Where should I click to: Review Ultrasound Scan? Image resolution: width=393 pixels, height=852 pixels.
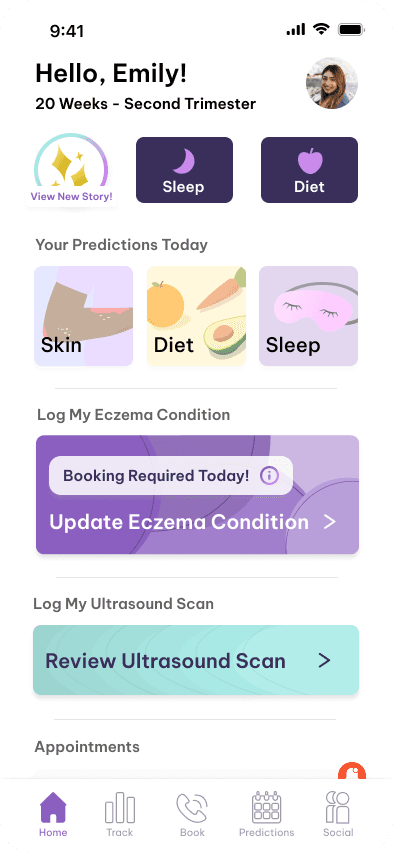196,660
